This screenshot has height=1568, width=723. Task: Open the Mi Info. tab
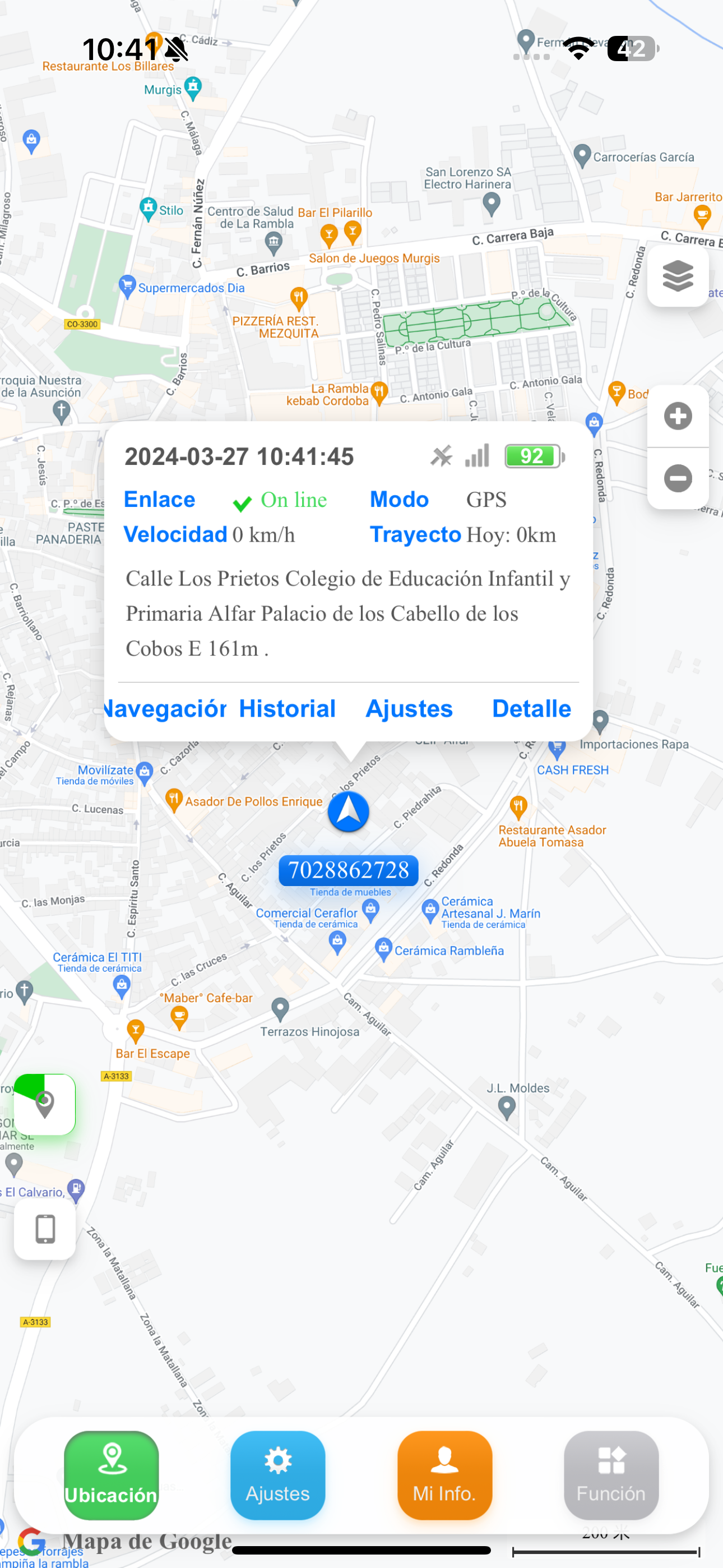click(444, 1474)
